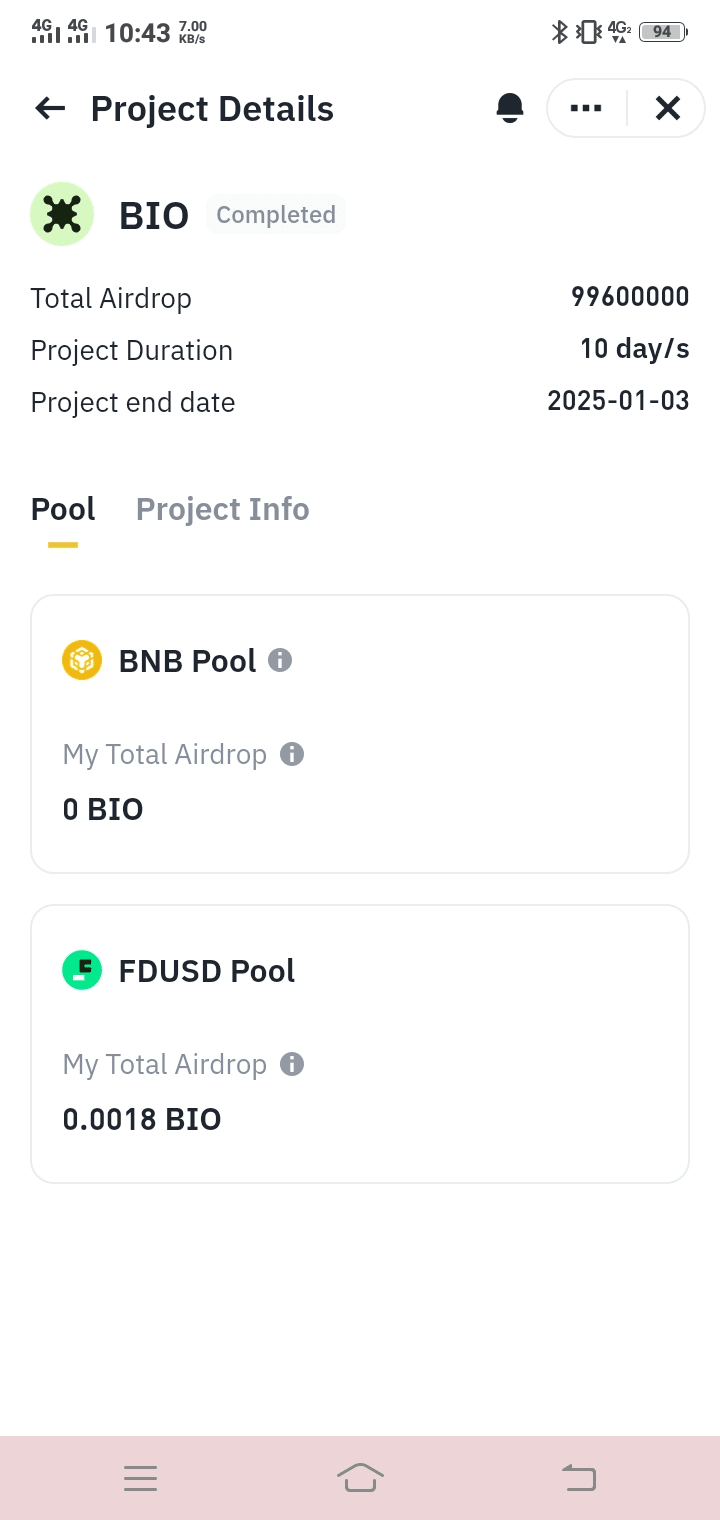This screenshot has width=720, height=1520.
Task: Open the three-dot more options menu
Action: pyautogui.click(x=586, y=108)
